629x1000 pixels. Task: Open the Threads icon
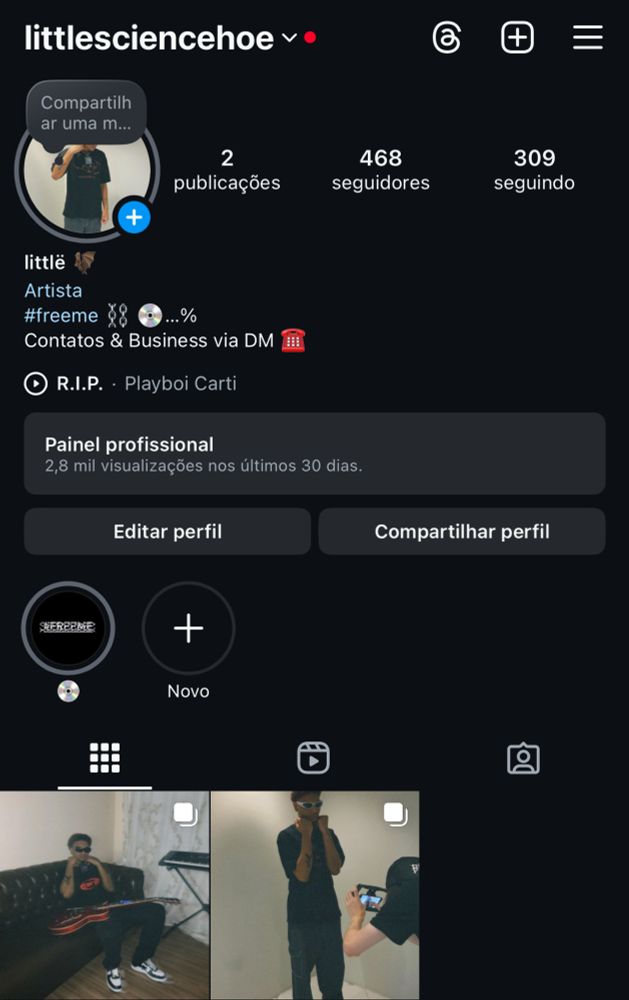point(447,38)
